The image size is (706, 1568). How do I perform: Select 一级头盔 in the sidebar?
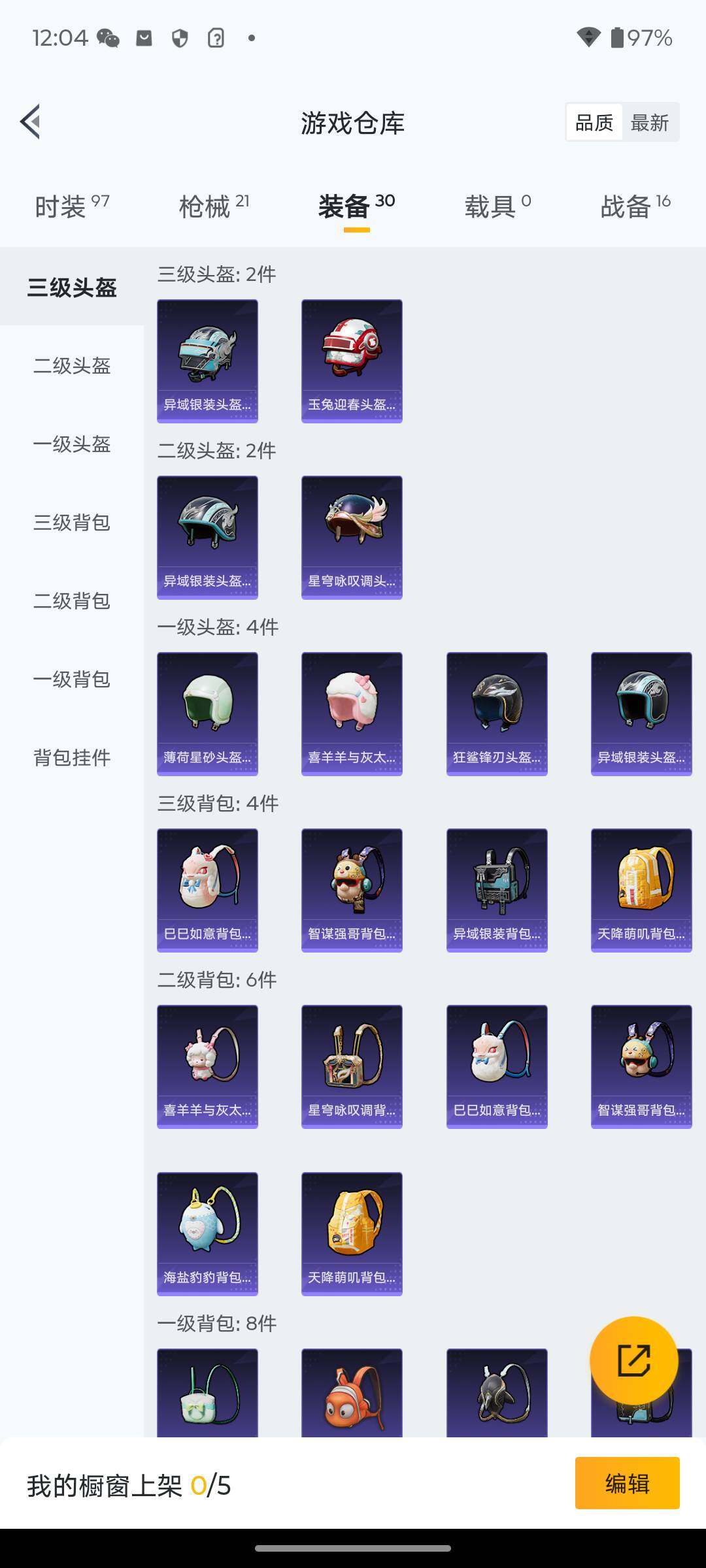tap(72, 444)
